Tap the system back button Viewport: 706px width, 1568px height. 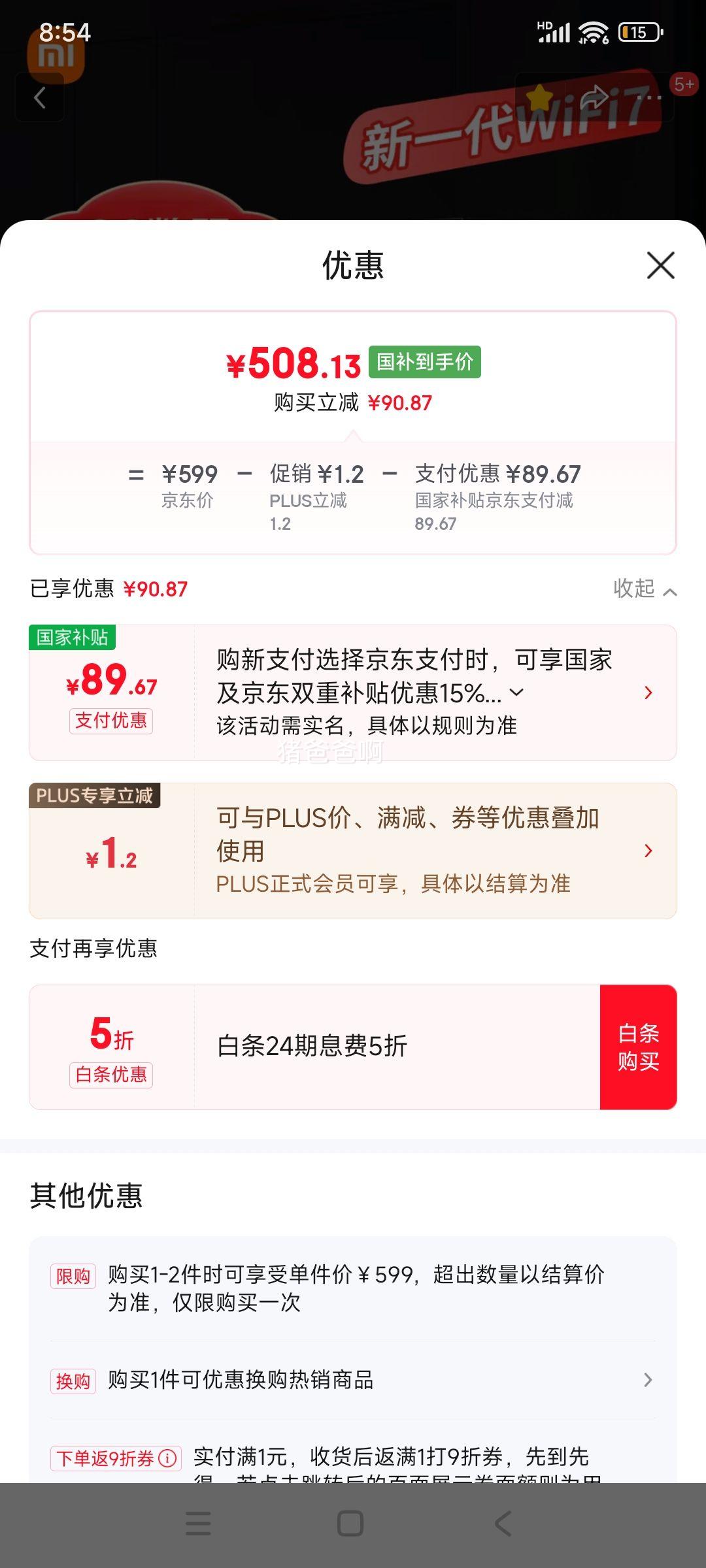[503, 1524]
